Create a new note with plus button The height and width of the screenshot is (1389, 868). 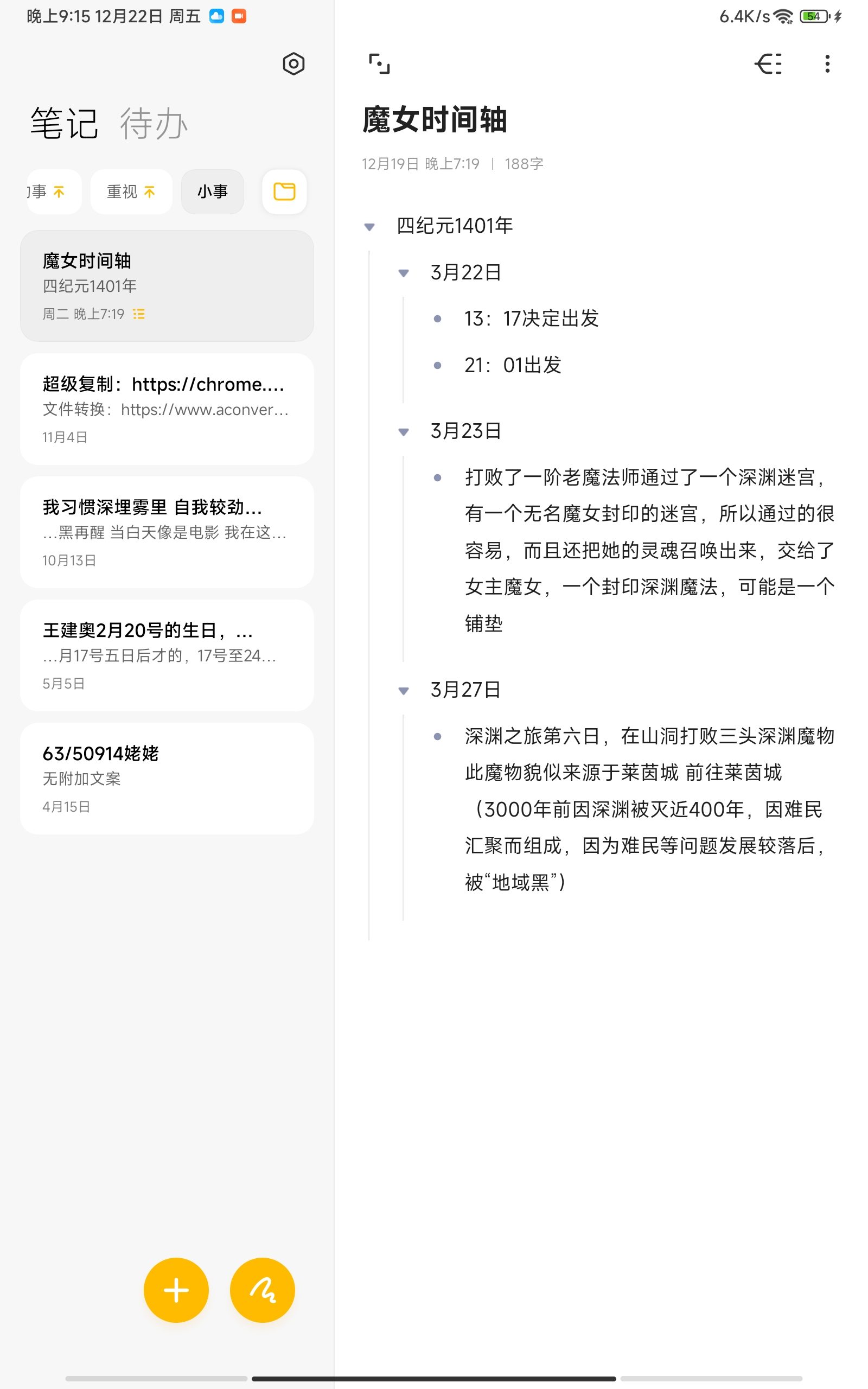176,1290
